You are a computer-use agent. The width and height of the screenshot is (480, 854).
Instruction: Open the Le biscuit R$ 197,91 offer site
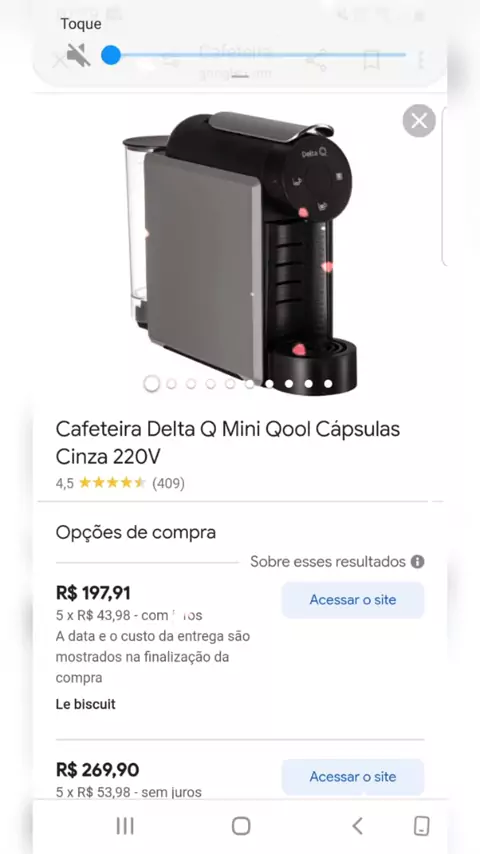[353, 600]
